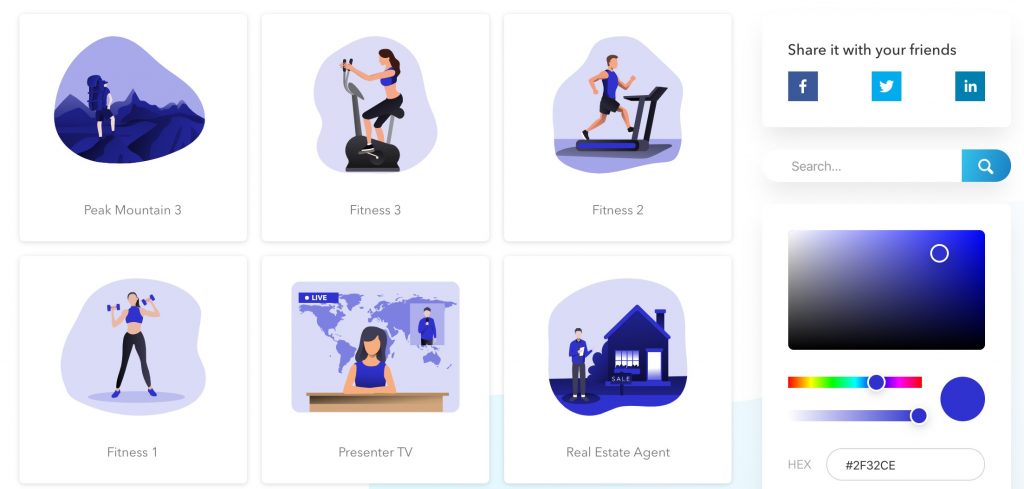This screenshot has width=1024, height=489.
Task: Share on Twitter
Action: click(x=886, y=86)
